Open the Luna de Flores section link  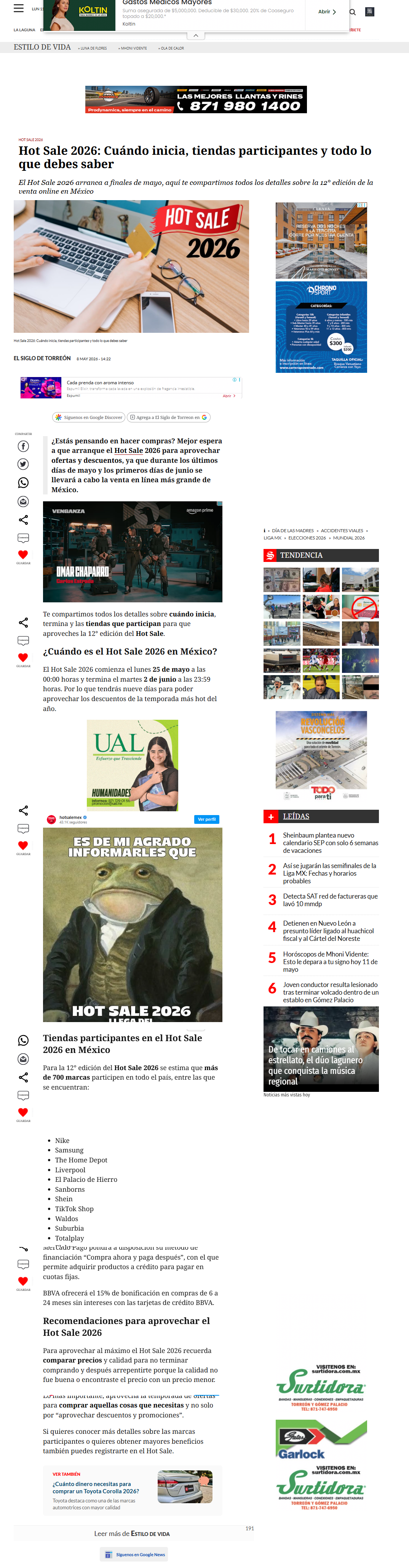point(93,48)
